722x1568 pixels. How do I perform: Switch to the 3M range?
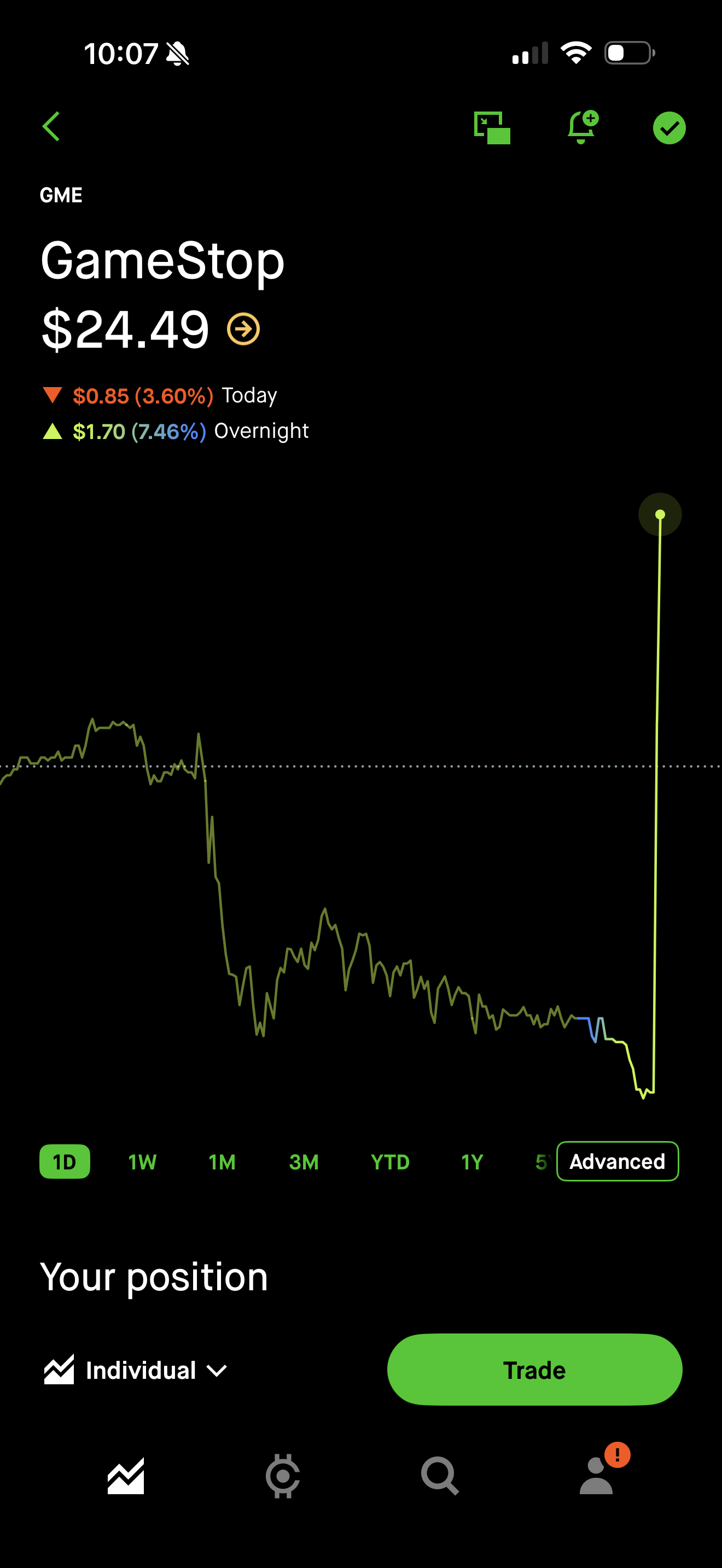pyautogui.click(x=304, y=1162)
